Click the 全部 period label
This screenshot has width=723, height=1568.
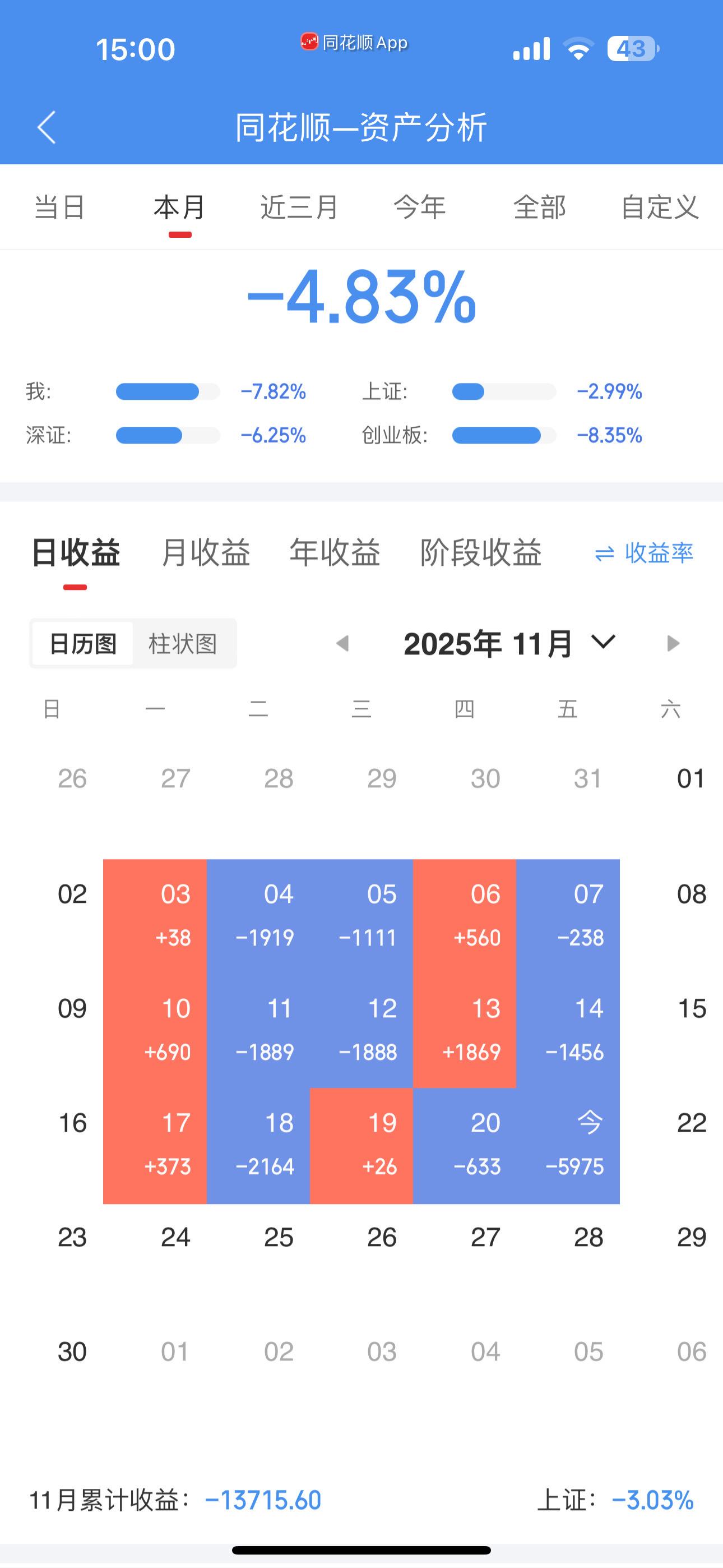[x=540, y=207]
